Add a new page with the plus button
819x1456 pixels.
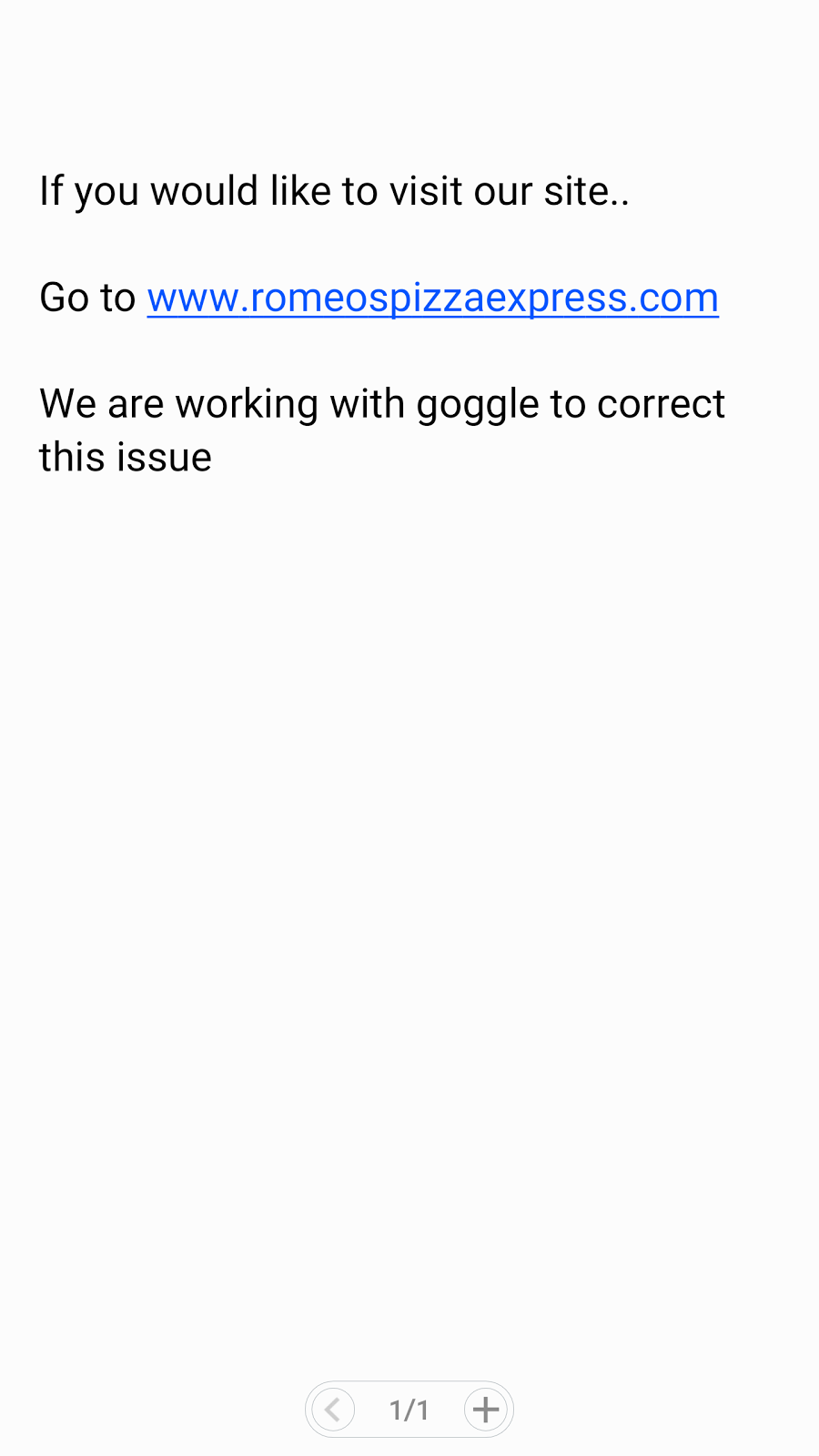click(x=486, y=1410)
